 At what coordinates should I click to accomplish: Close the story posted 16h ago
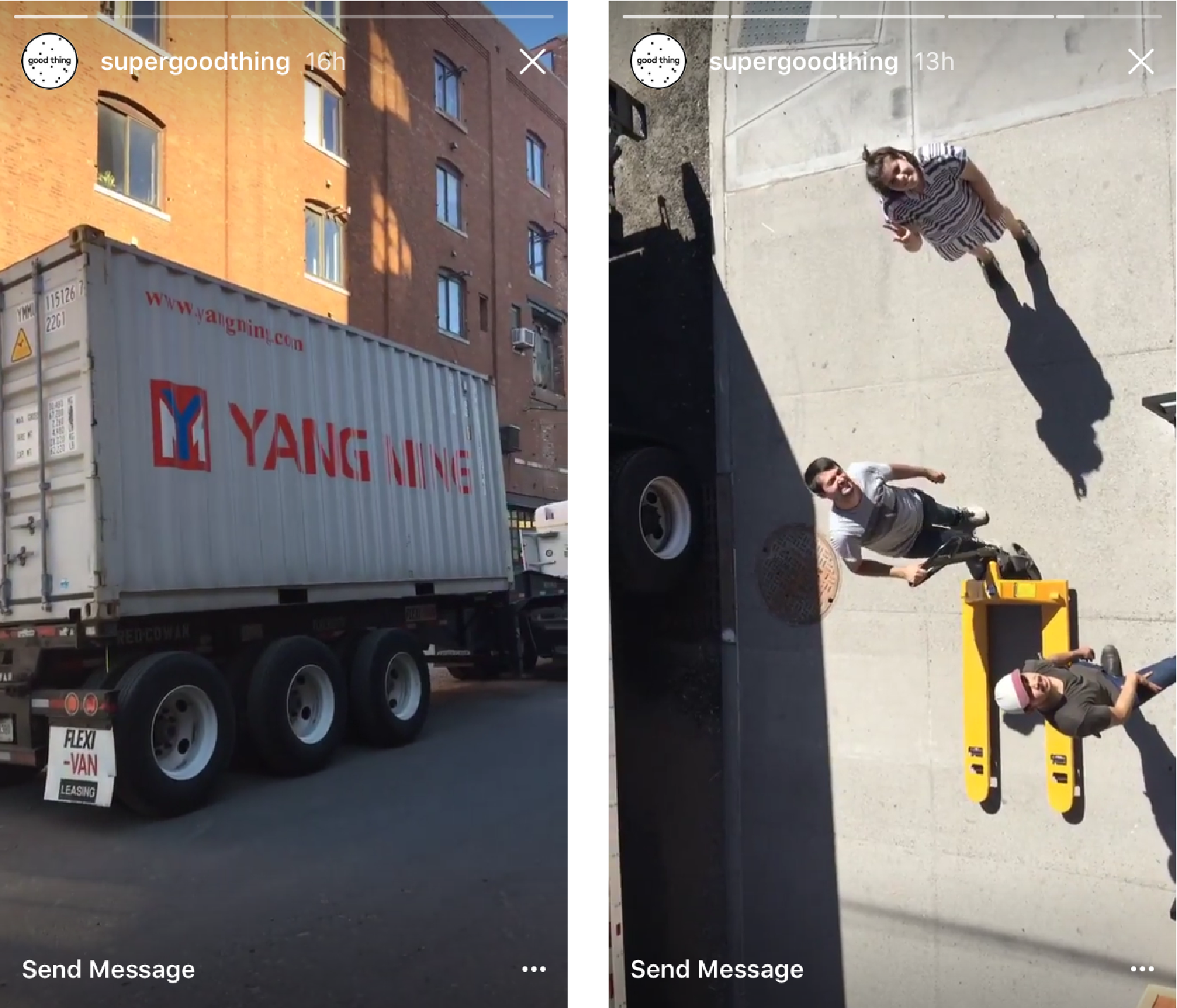click(532, 62)
